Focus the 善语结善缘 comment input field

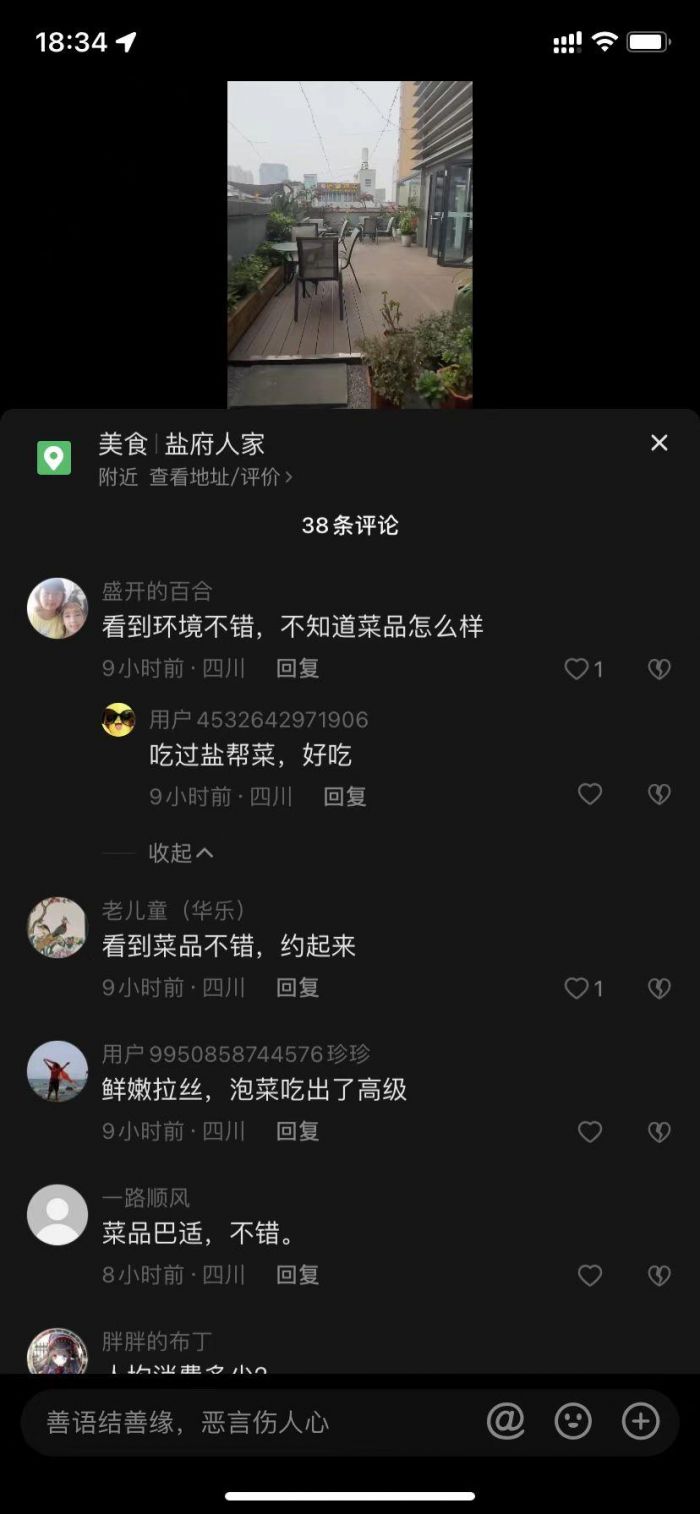click(x=240, y=1422)
